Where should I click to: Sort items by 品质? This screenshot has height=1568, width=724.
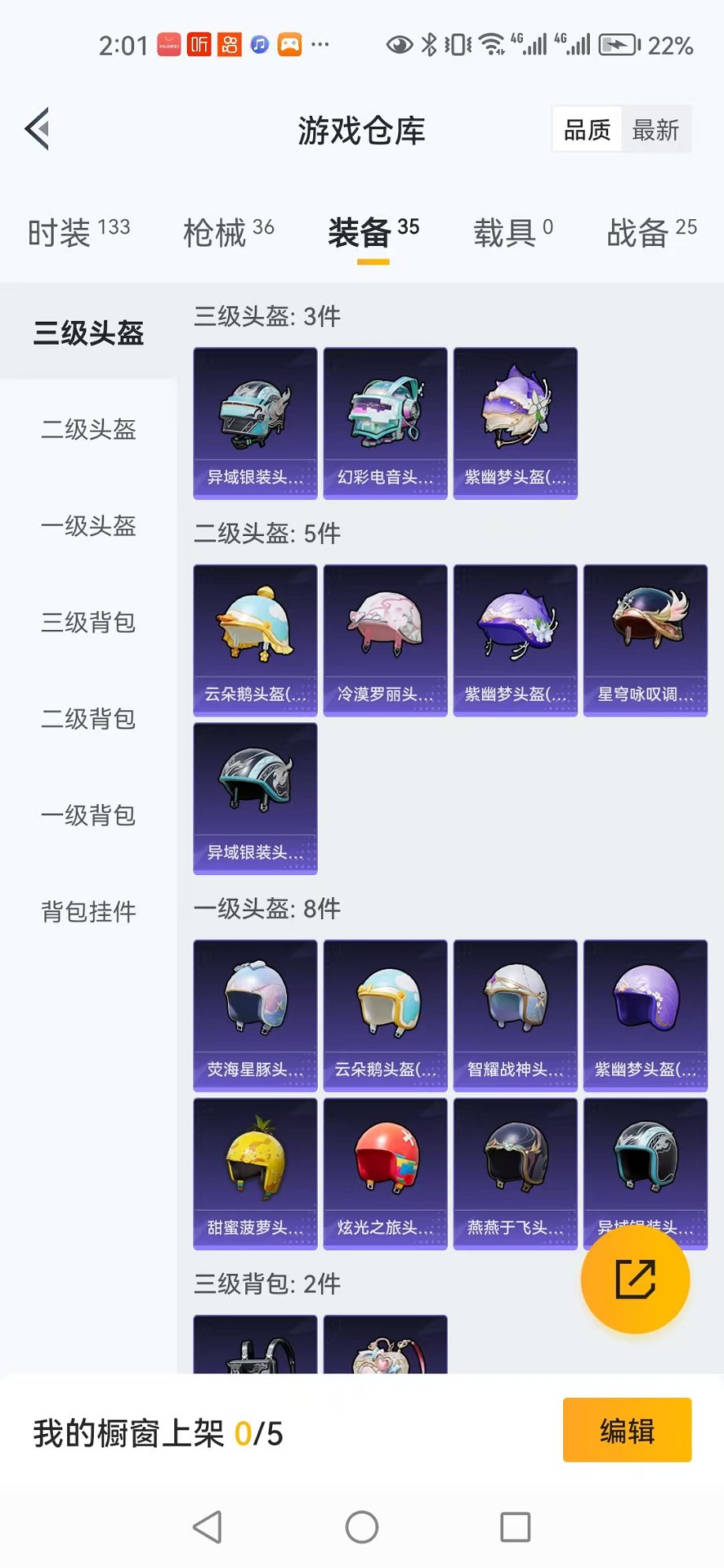(x=587, y=130)
